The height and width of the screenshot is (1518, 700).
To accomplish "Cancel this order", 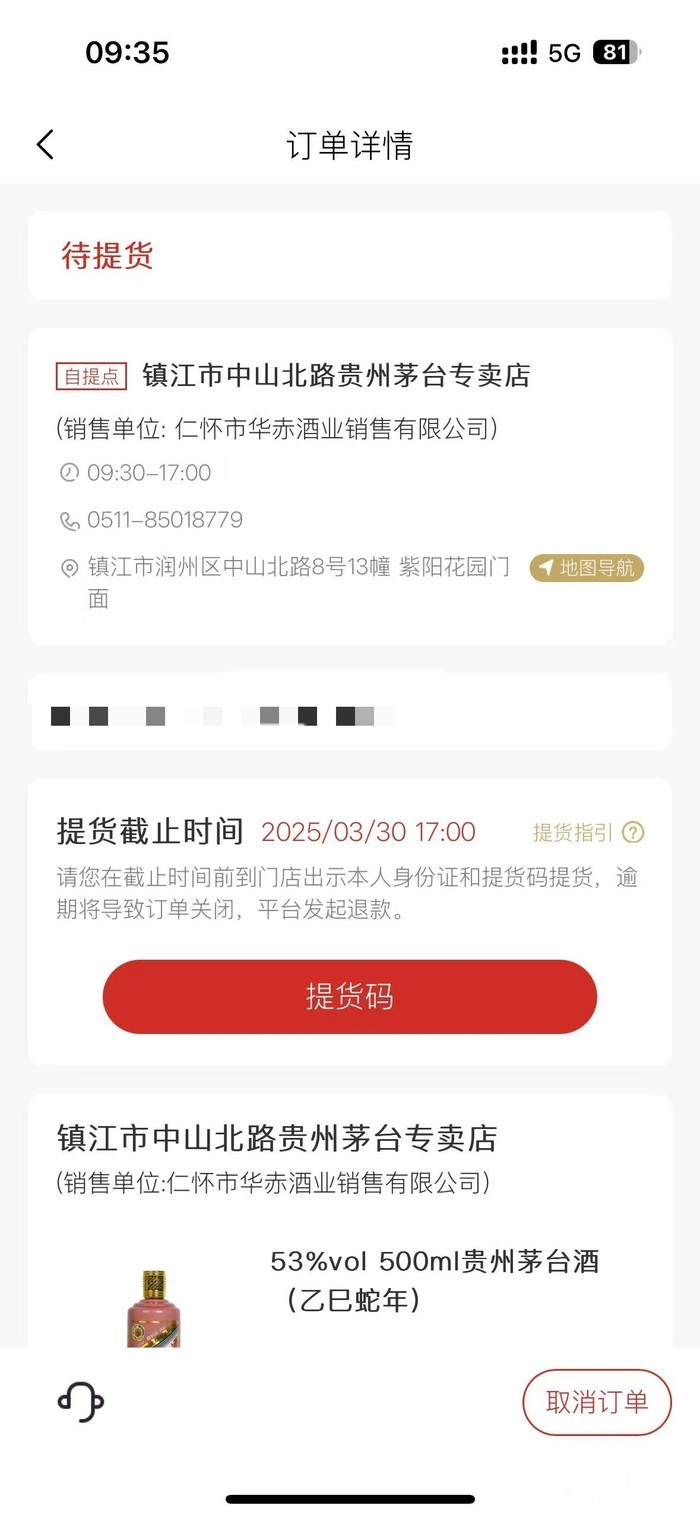I will pyautogui.click(x=596, y=1402).
